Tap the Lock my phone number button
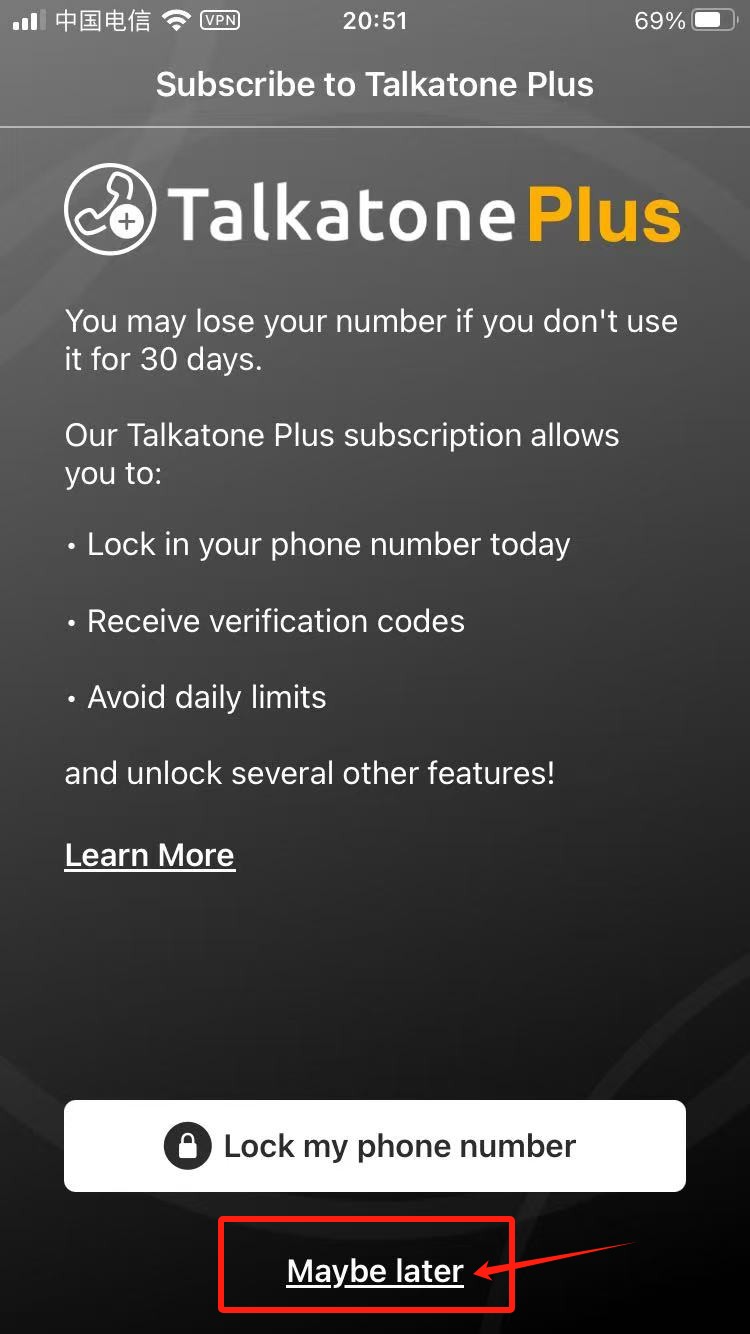 [375, 1146]
